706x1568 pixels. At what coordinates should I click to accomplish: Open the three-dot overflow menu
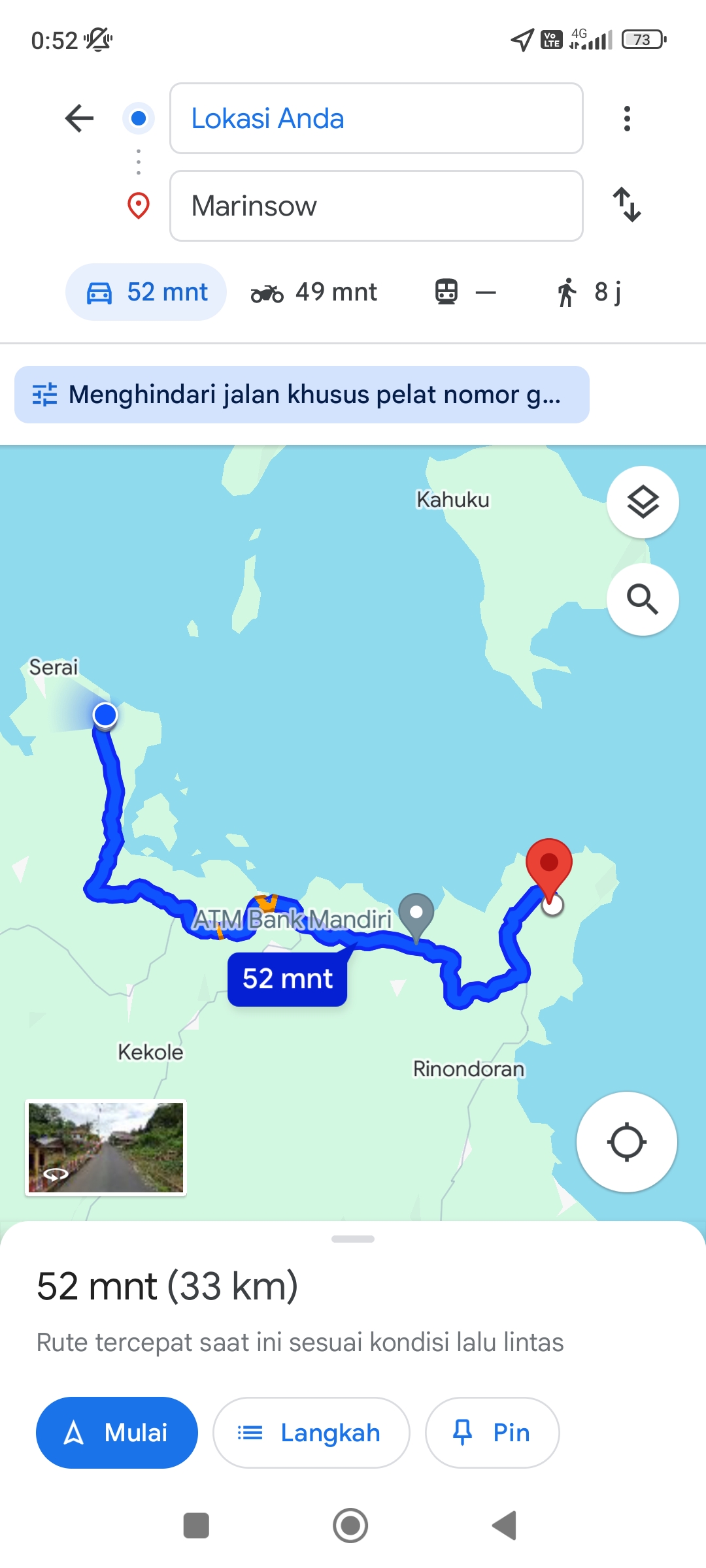[x=627, y=118]
